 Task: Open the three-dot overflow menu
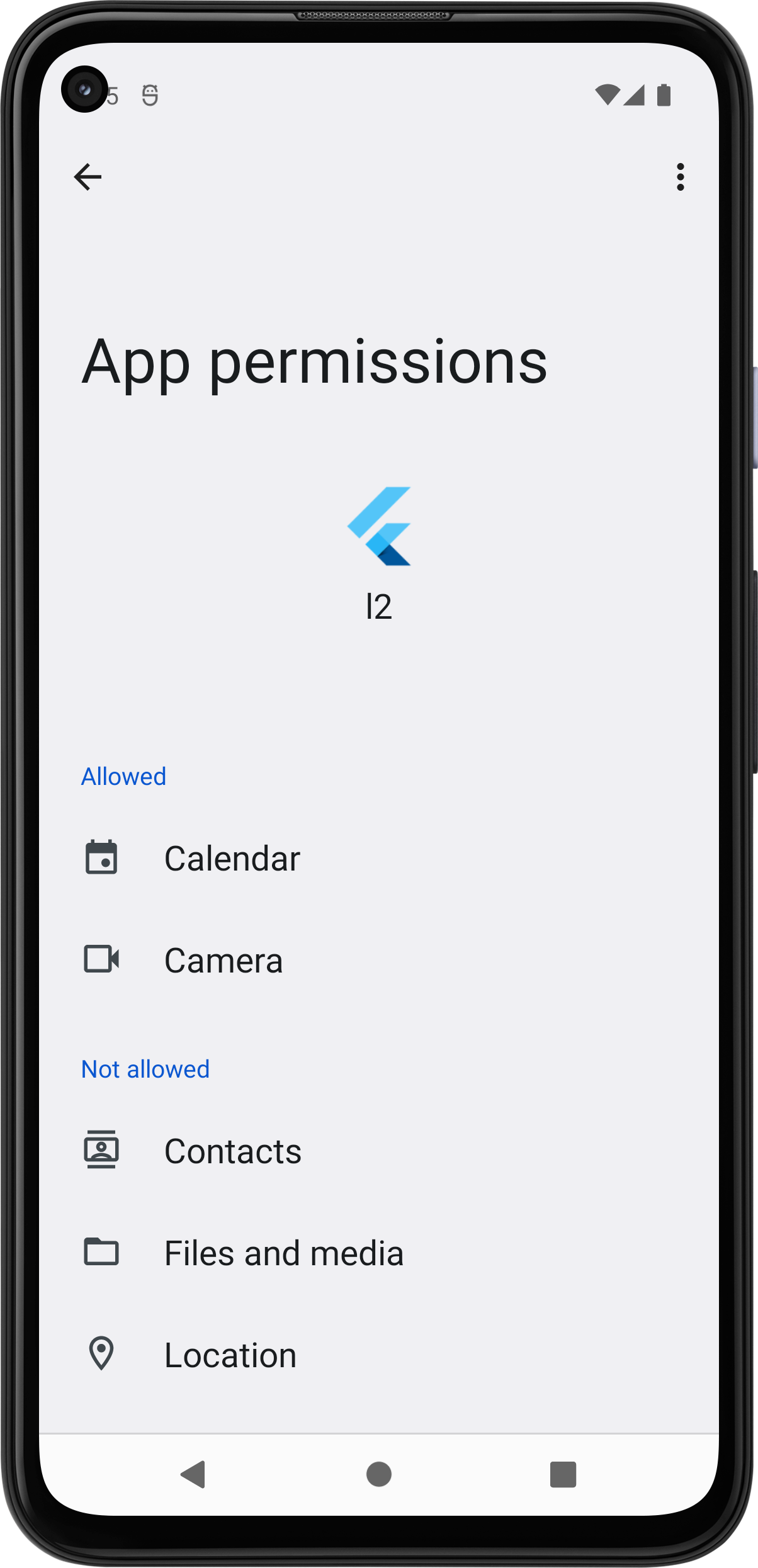pos(680,177)
